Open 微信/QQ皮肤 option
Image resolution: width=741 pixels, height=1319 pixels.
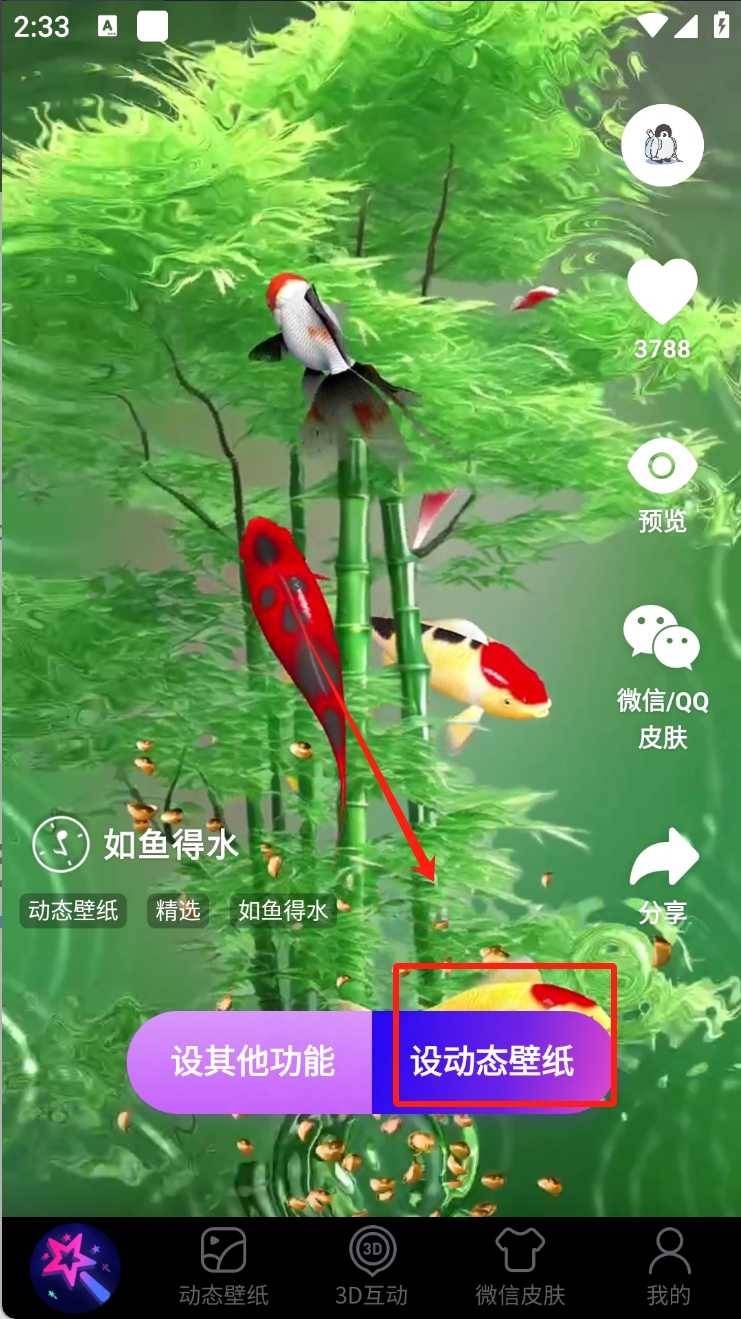click(662, 637)
